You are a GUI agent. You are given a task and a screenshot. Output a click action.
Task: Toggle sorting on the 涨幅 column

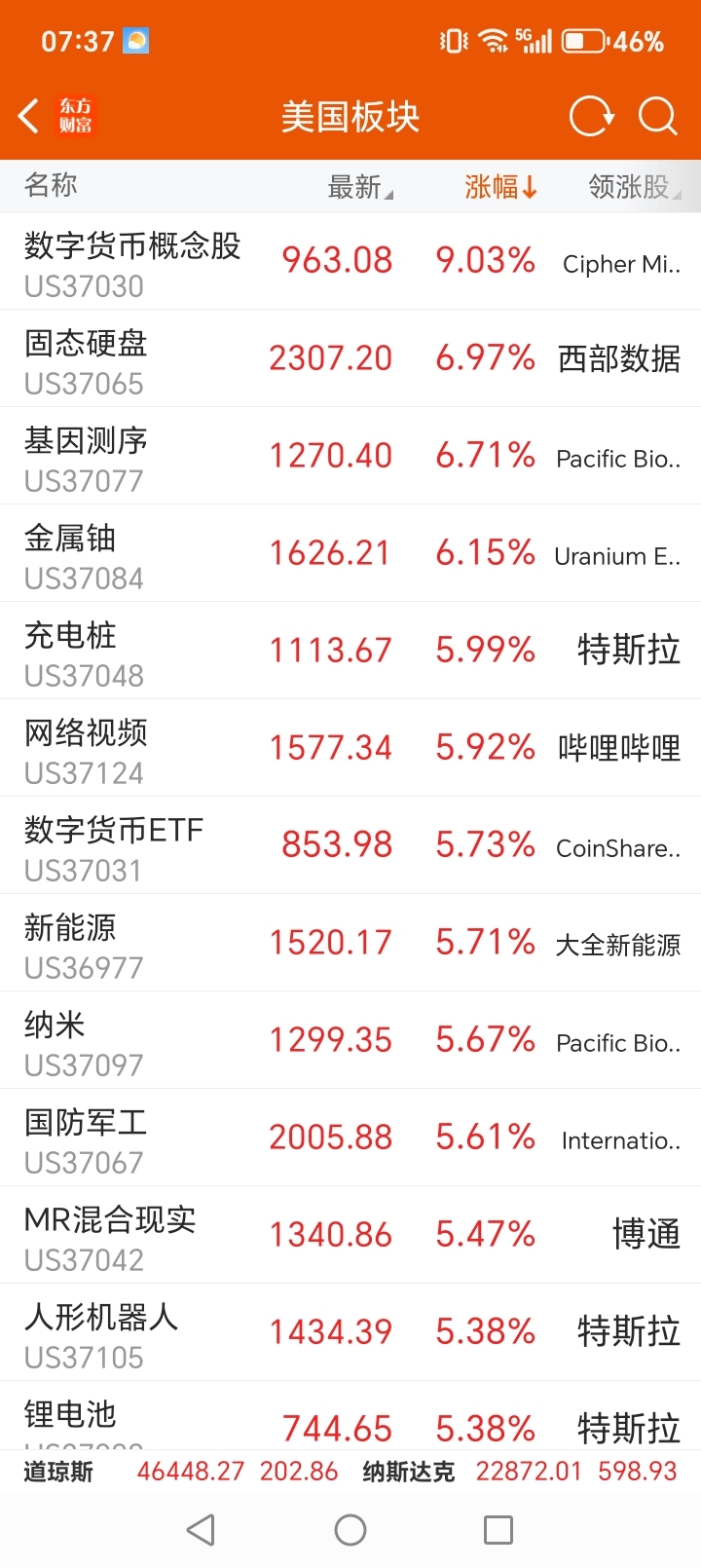500,186
